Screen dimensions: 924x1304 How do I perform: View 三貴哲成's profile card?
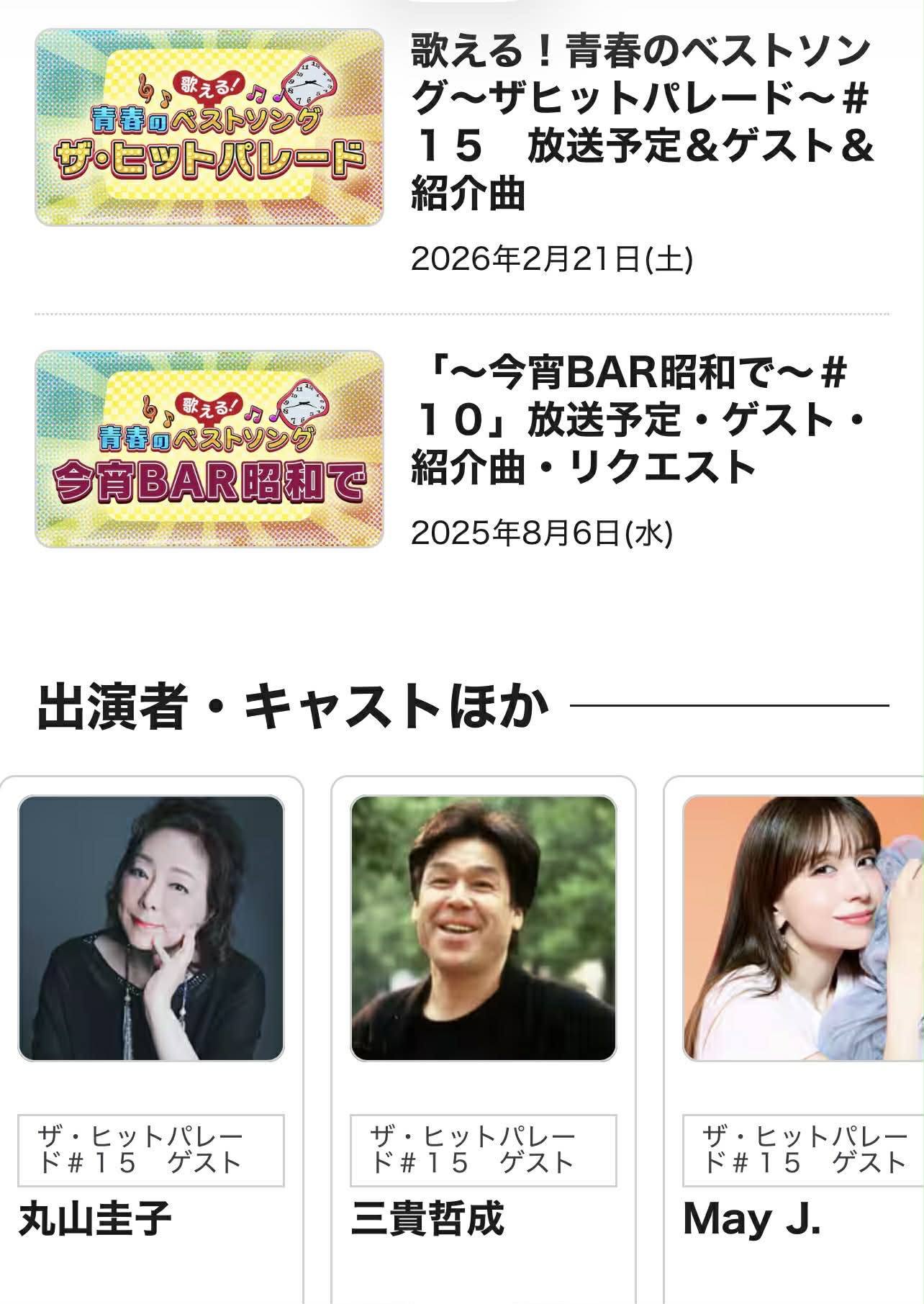484,928
